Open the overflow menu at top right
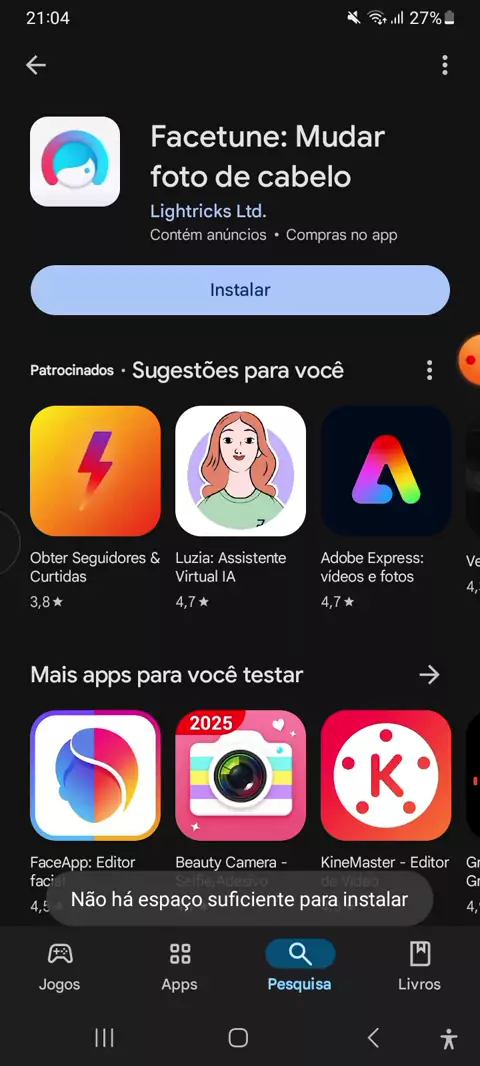This screenshot has height=1066, width=480. point(445,65)
